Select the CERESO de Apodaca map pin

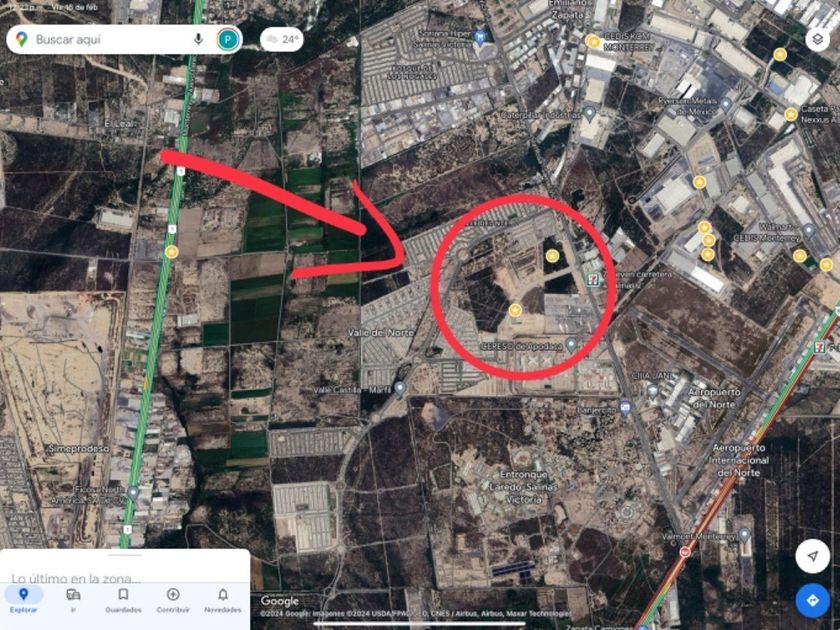tap(571, 344)
